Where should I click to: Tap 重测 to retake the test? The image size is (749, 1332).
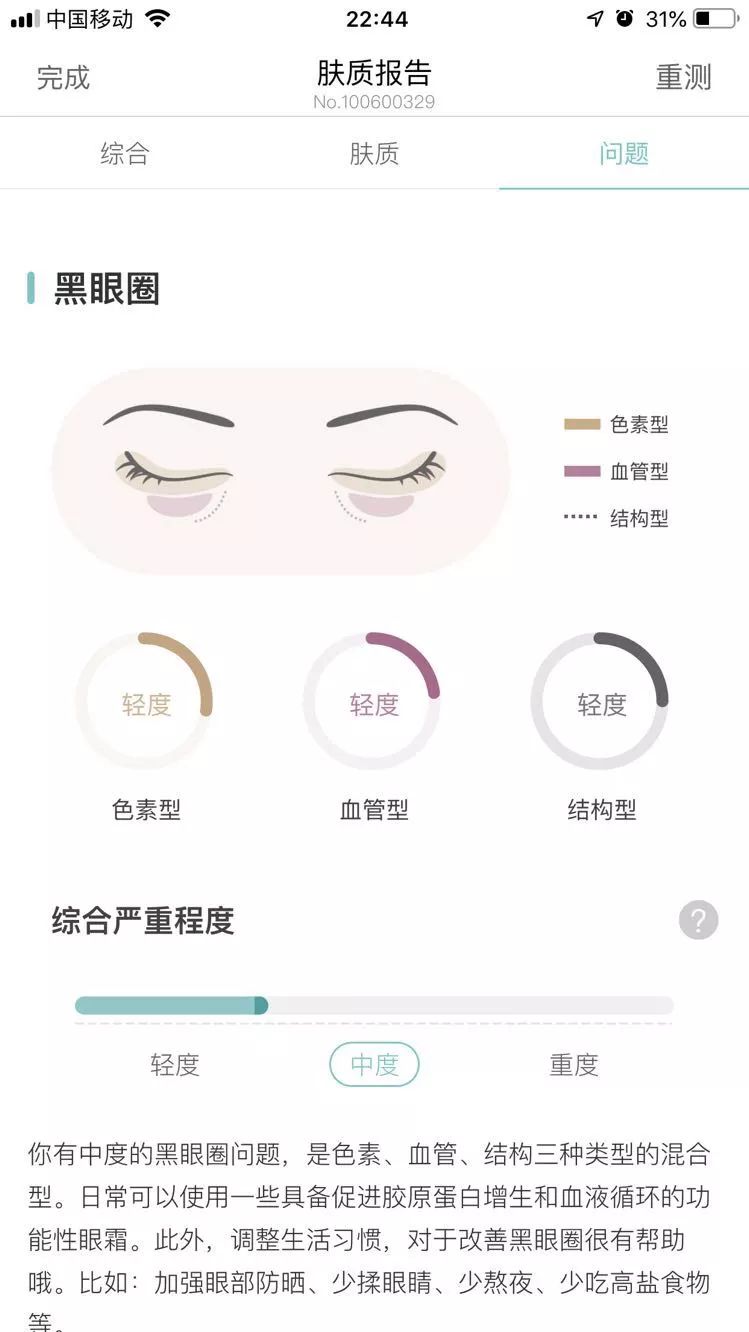[684, 78]
